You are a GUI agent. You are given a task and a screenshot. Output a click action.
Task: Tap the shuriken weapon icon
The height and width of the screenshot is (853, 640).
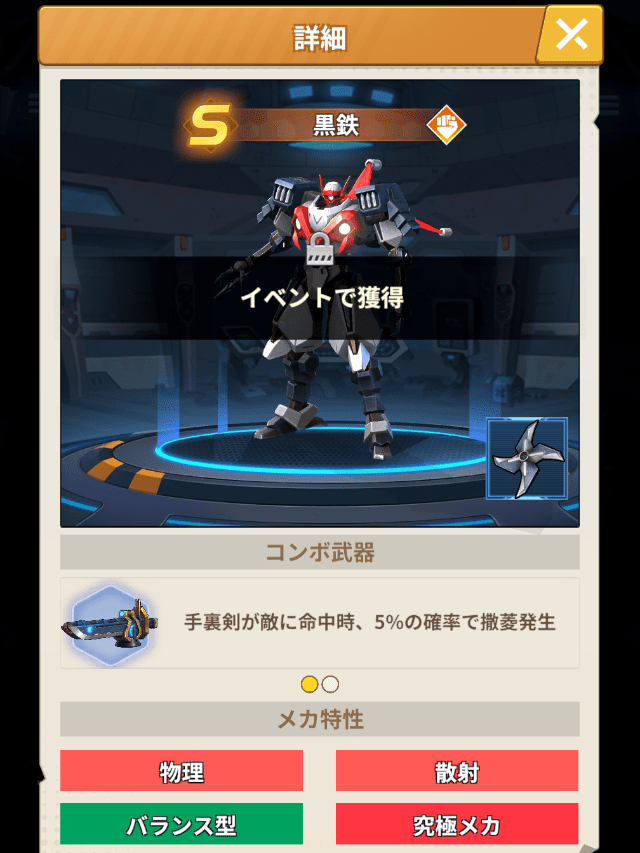tap(527, 458)
